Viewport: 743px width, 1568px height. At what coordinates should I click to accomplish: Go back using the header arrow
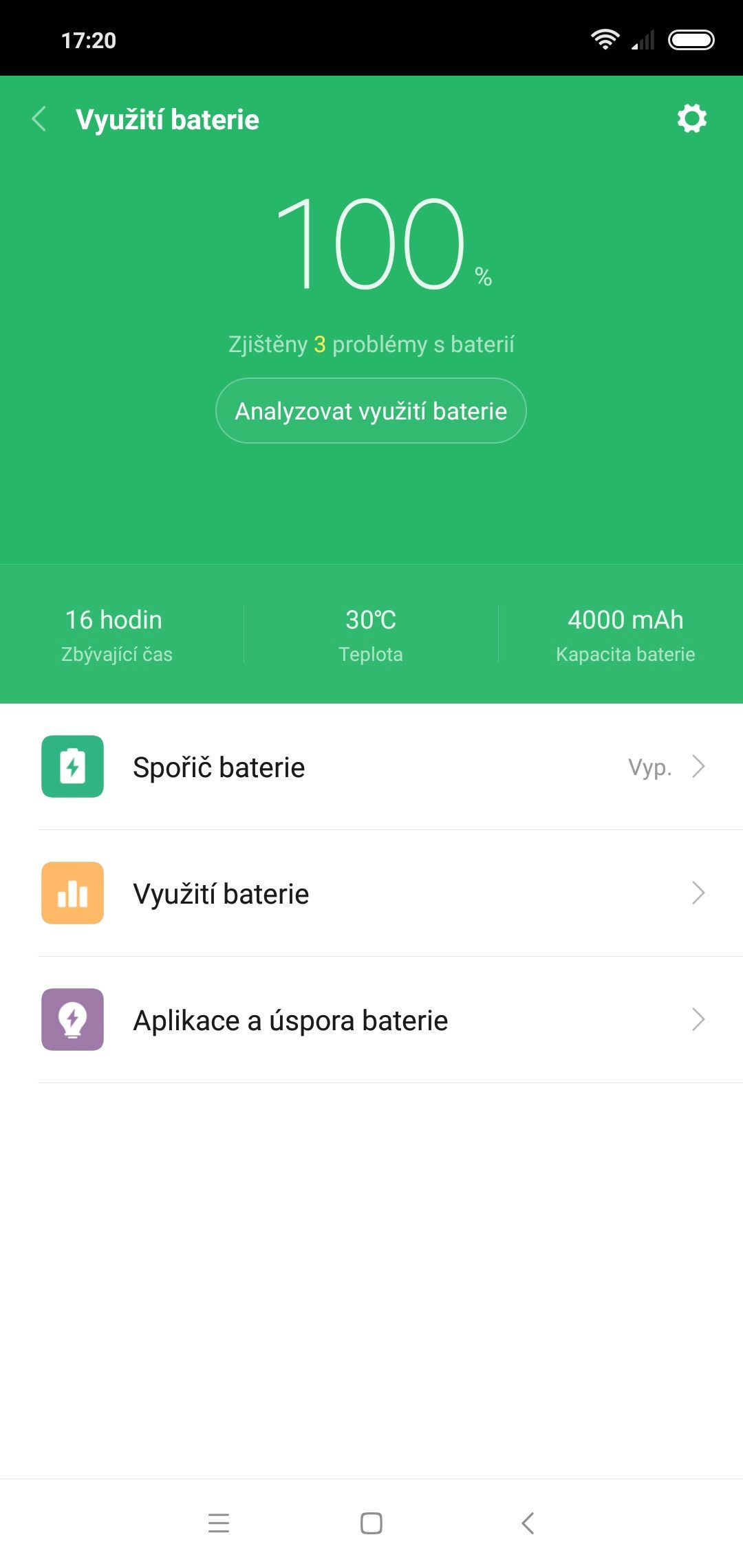coord(40,119)
